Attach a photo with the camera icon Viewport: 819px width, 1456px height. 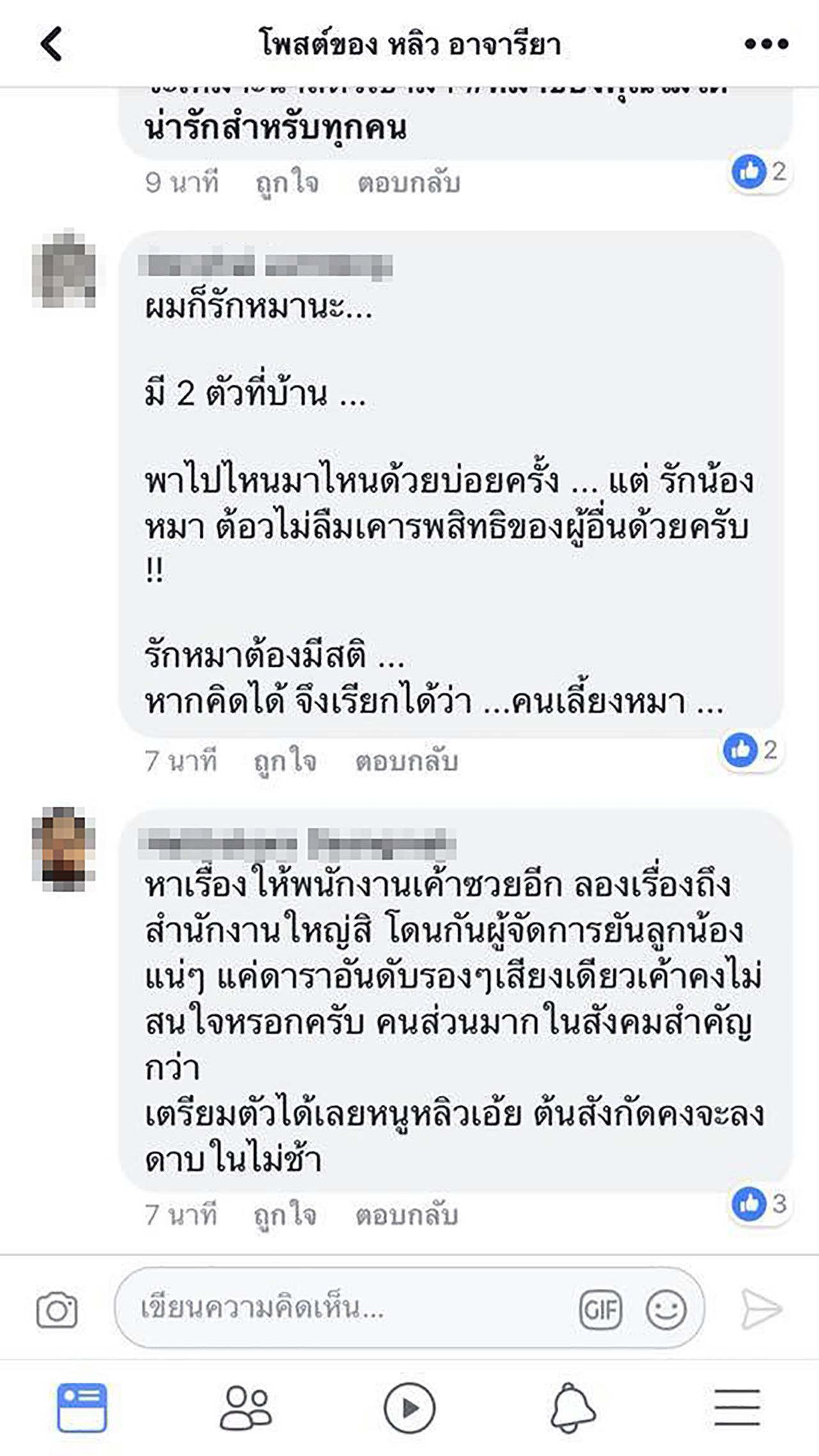(x=56, y=1310)
